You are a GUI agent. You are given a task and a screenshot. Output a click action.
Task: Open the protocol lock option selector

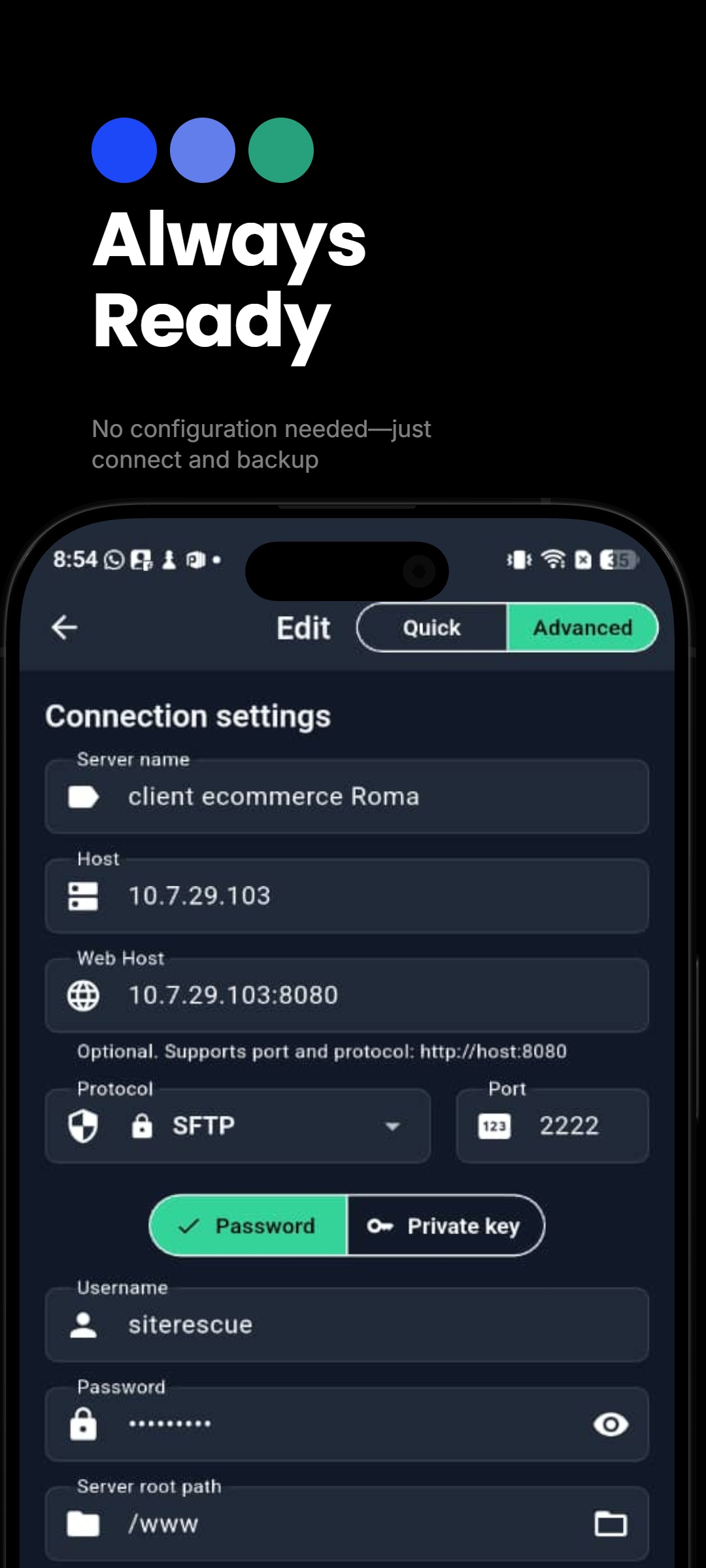[143, 1125]
